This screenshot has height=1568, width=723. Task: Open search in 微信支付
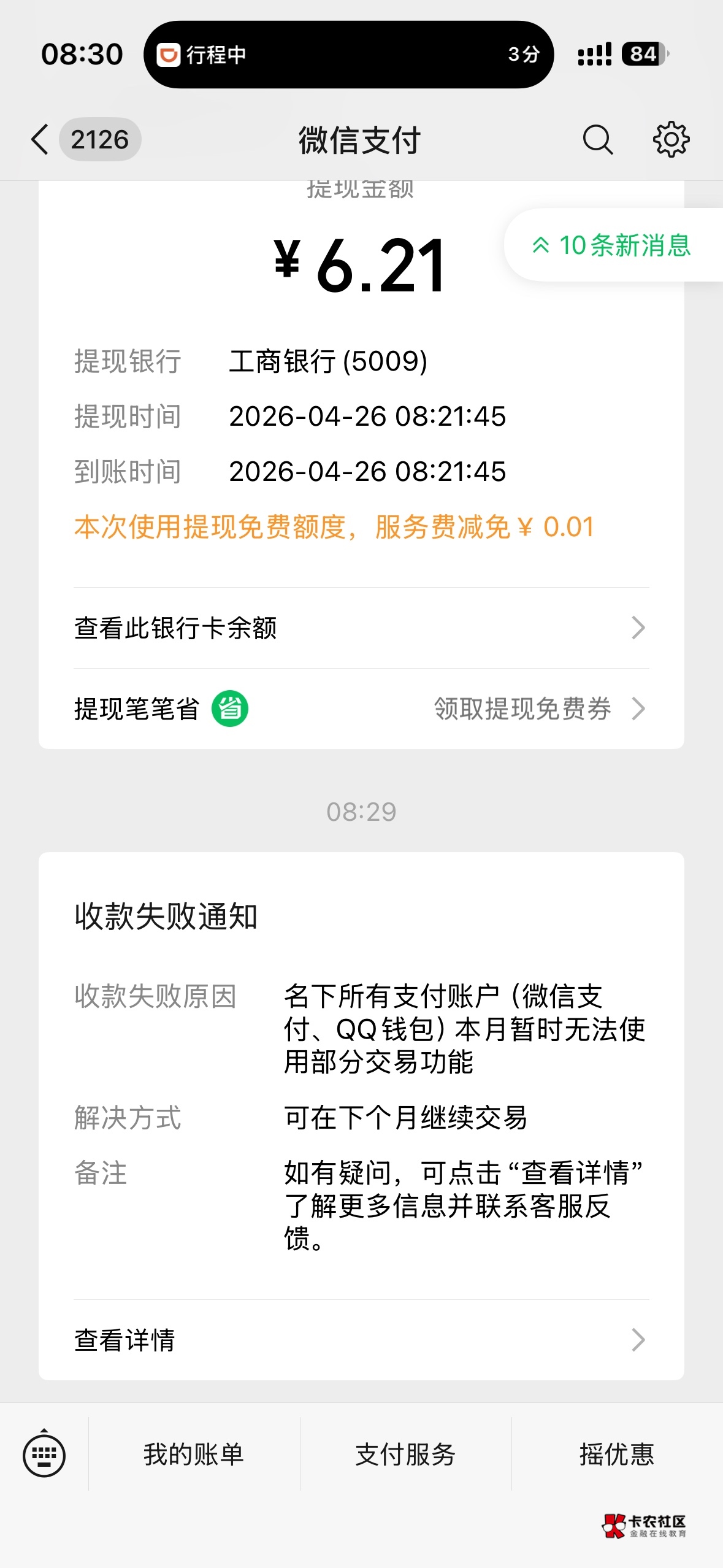(x=597, y=140)
